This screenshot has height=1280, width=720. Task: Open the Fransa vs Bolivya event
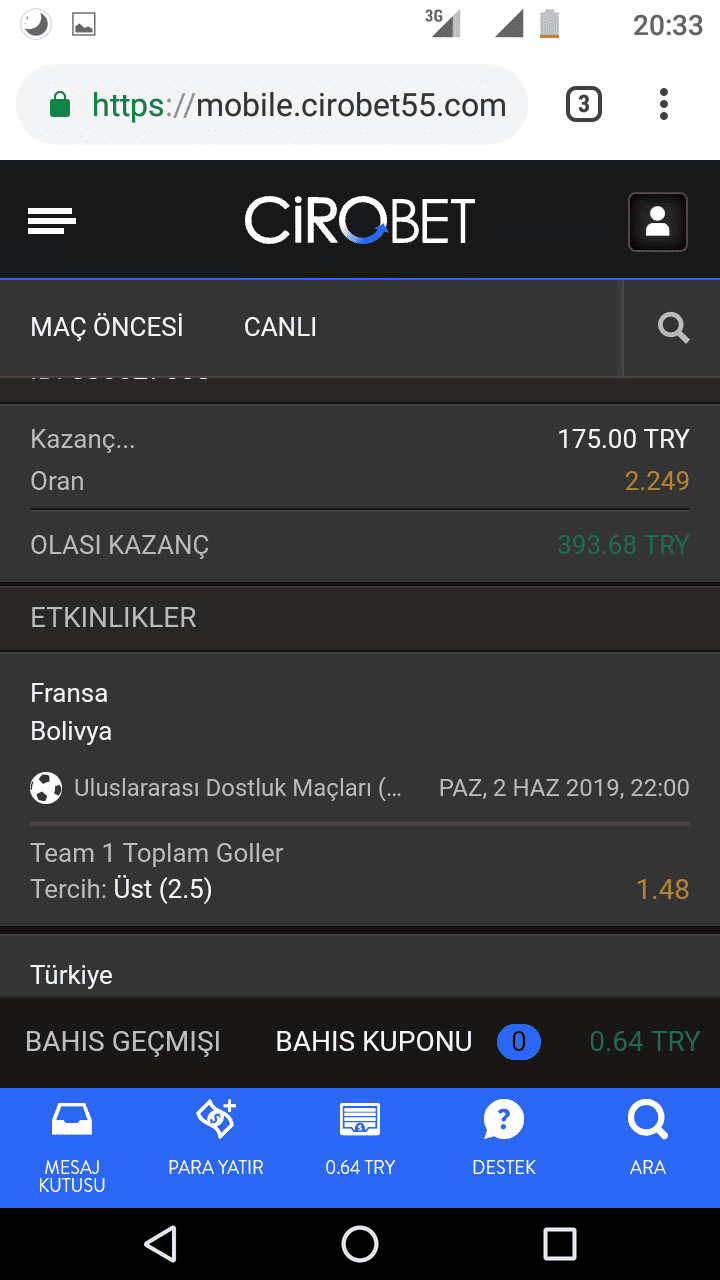click(360, 712)
